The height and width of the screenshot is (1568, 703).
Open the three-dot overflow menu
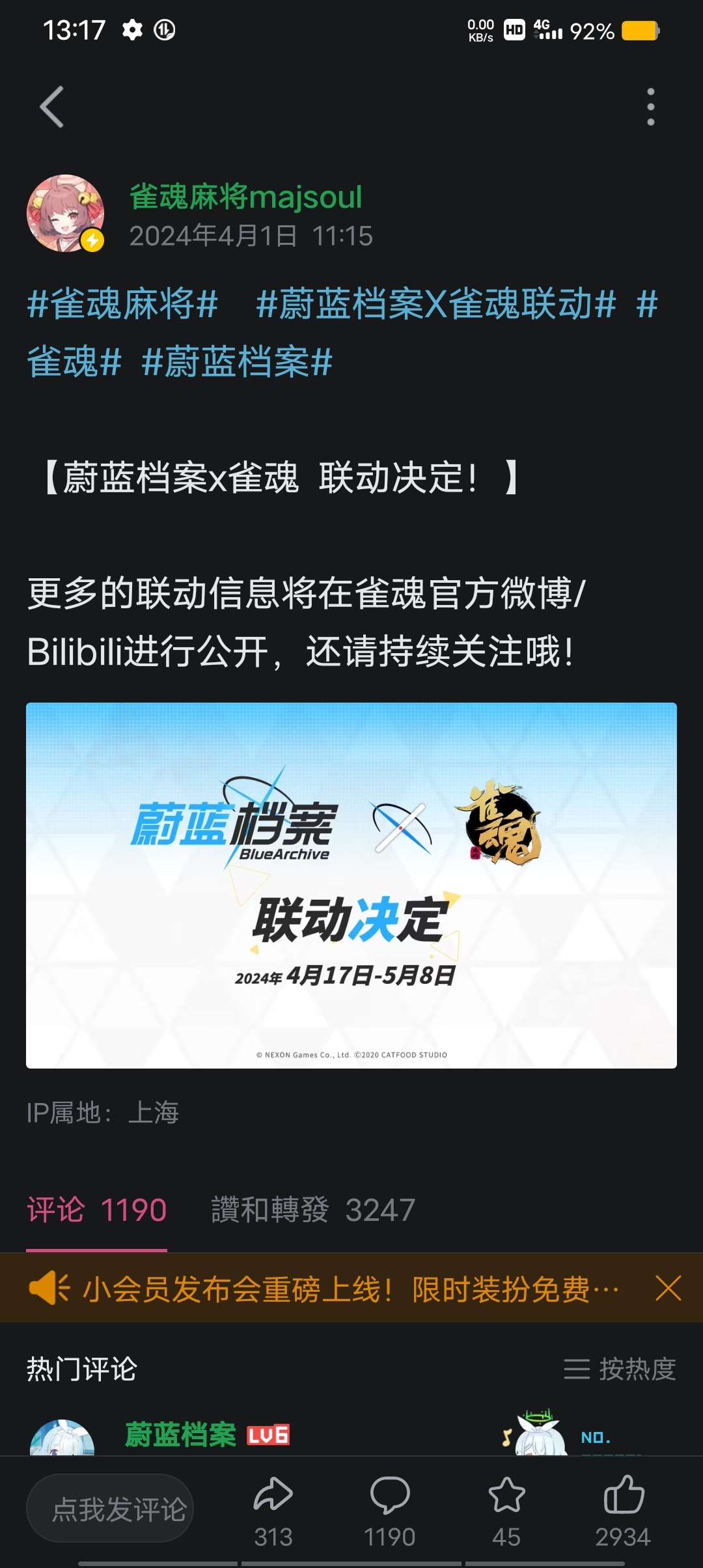650,107
